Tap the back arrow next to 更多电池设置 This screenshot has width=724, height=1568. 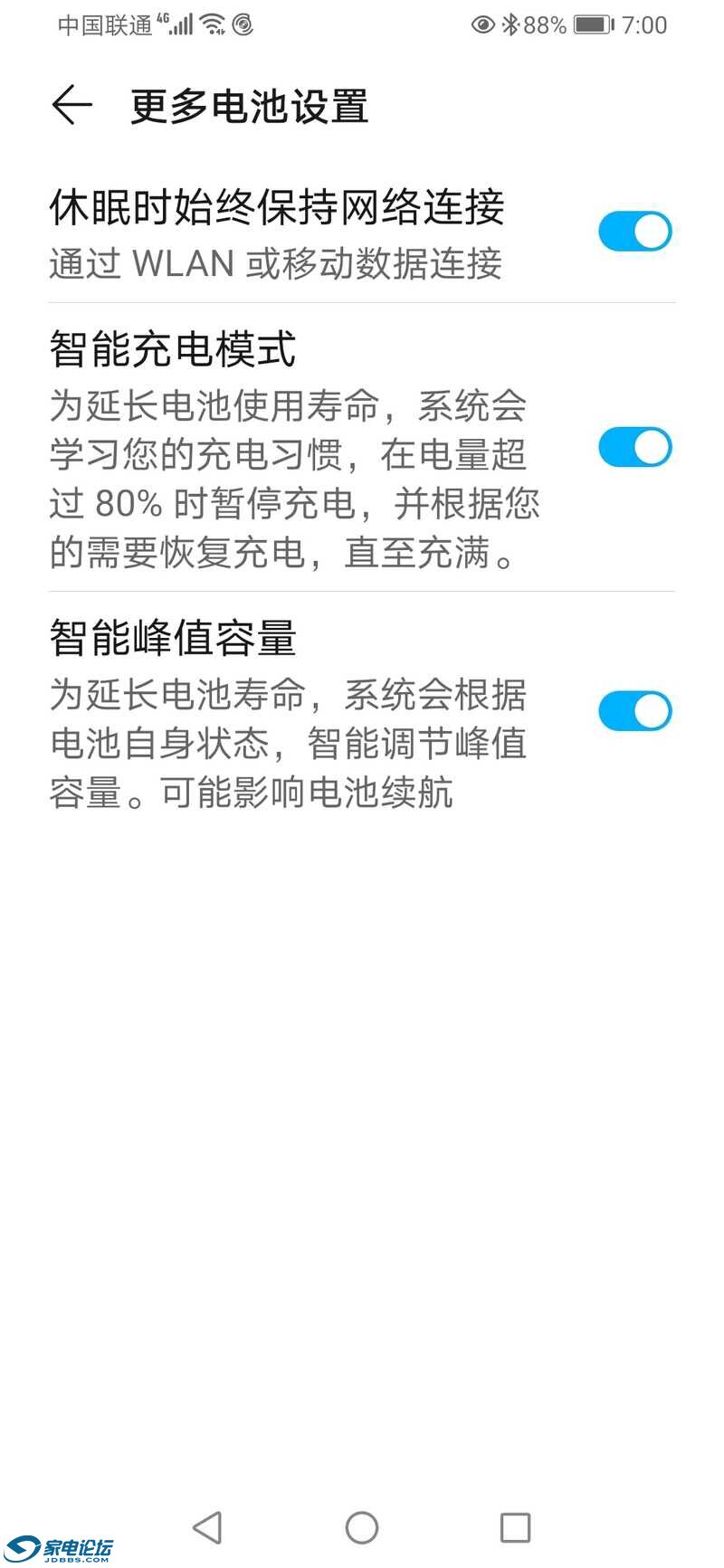pyautogui.click(x=71, y=105)
